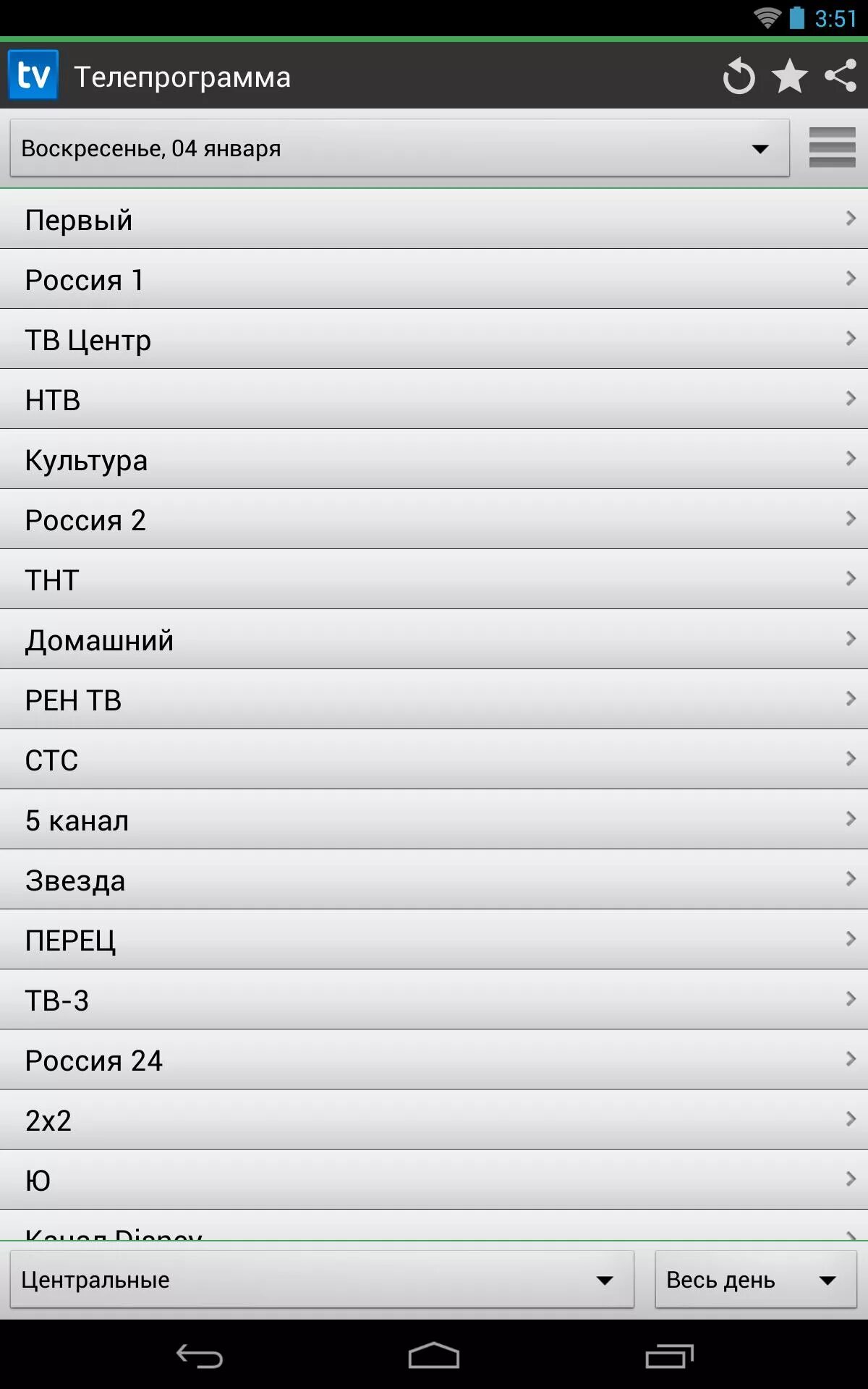Select the ТНТ channel row
Image resolution: width=868 pixels, height=1389 pixels.
click(x=434, y=579)
